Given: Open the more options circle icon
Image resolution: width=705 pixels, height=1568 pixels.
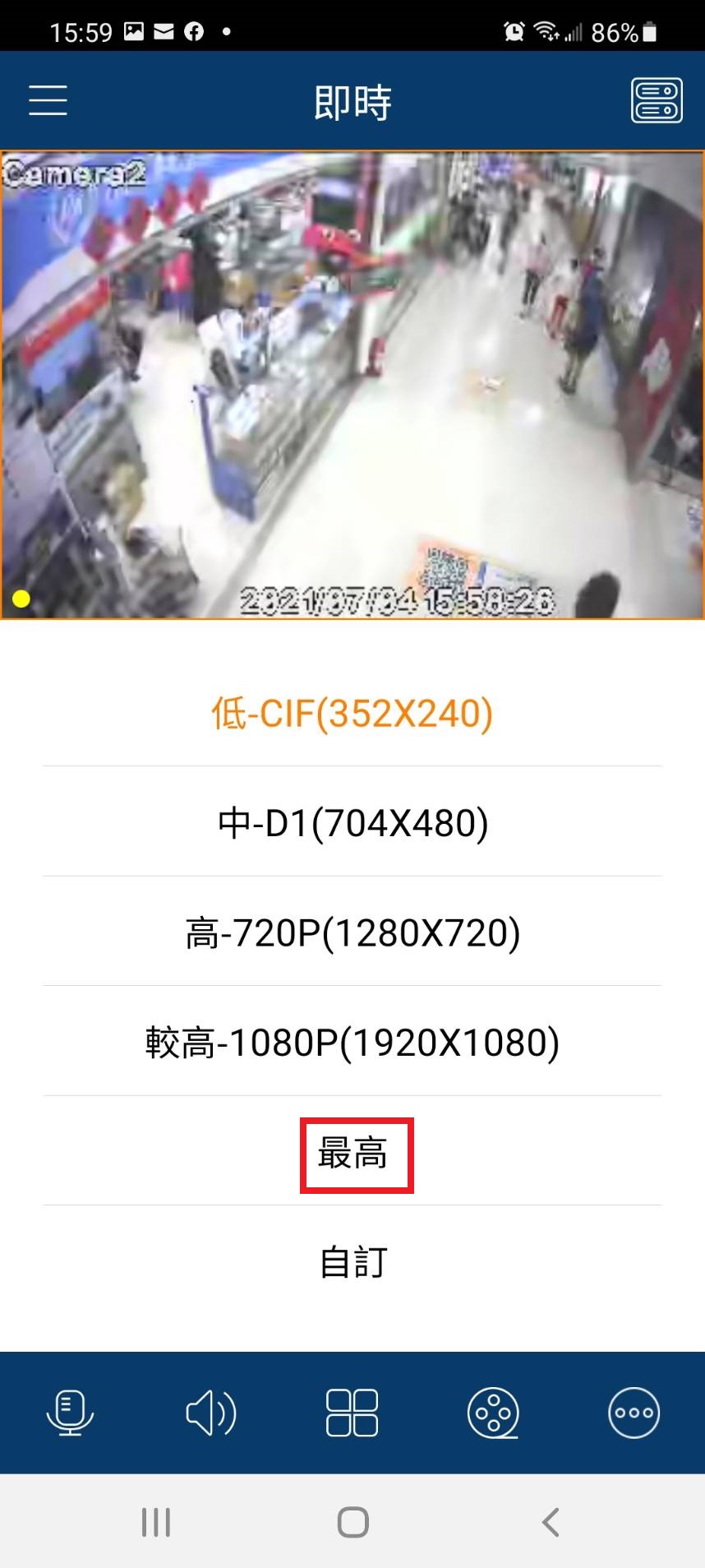Looking at the screenshot, I should click(634, 1413).
